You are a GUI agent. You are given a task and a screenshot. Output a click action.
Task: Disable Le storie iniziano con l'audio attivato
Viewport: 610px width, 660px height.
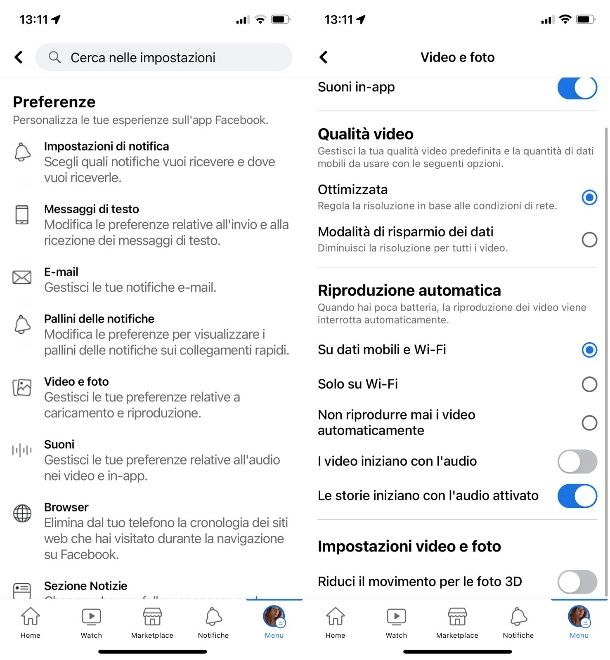coord(577,495)
